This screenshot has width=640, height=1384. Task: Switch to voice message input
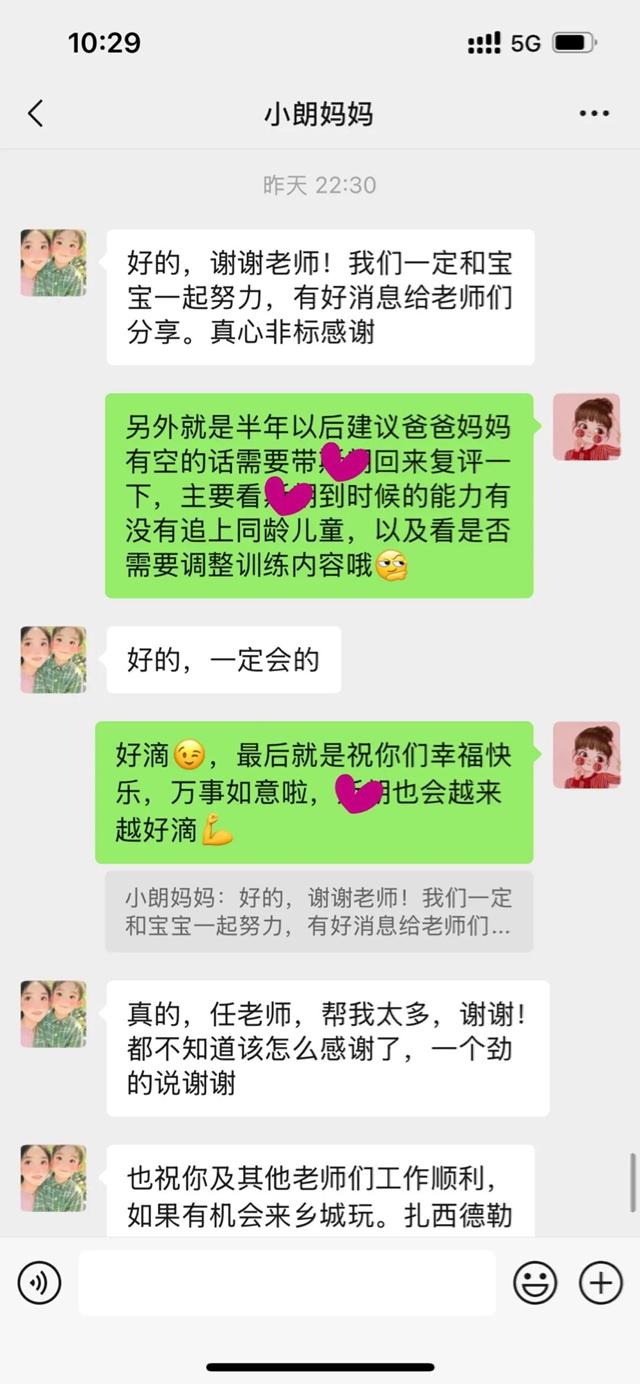click(x=40, y=1283)
